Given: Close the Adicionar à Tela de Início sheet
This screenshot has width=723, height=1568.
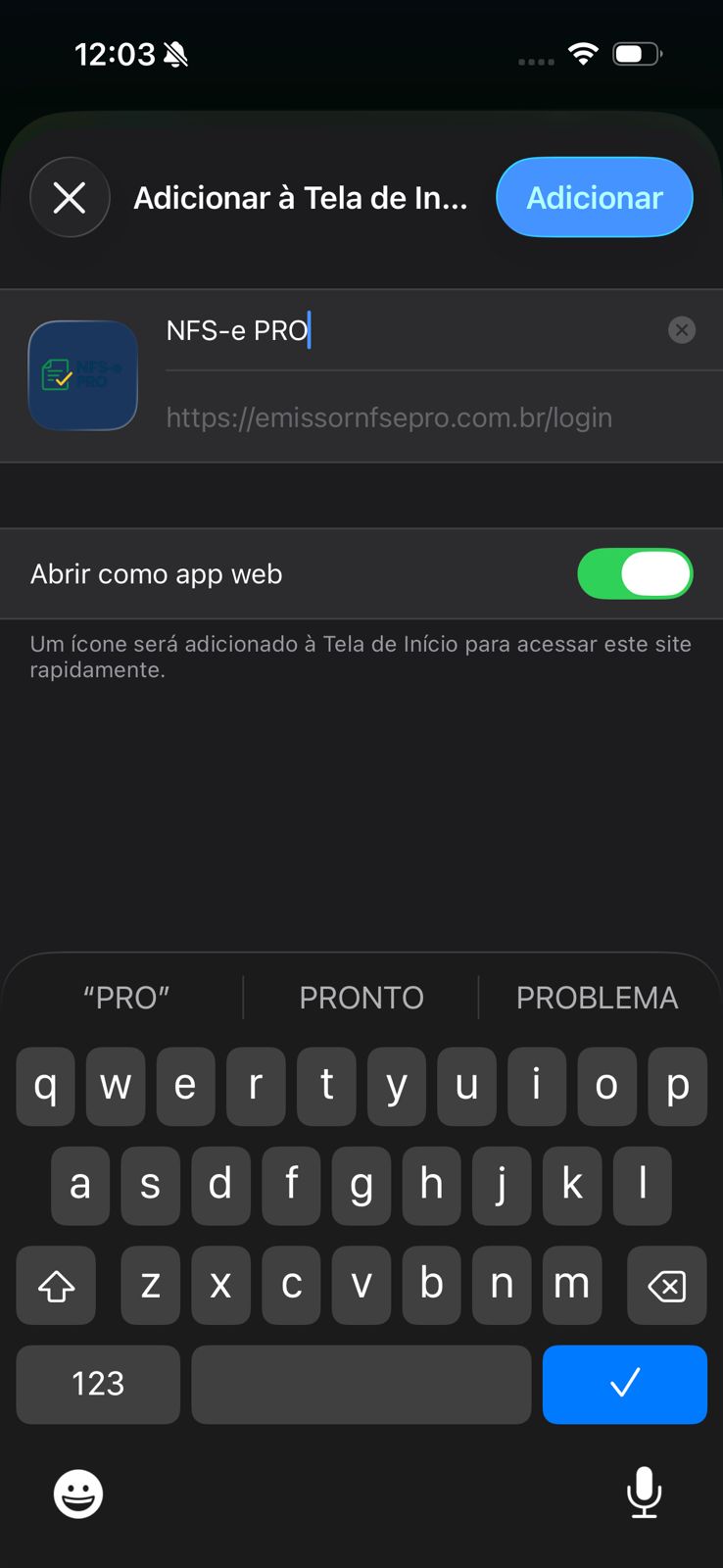Looking at the screenshot, I should click(x=70, y=198).
